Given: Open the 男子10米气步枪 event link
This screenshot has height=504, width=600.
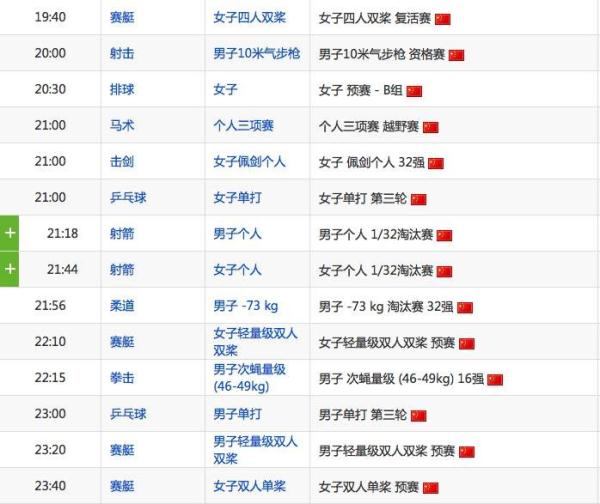Looking at the screenshot, I should tap(256, 54).
